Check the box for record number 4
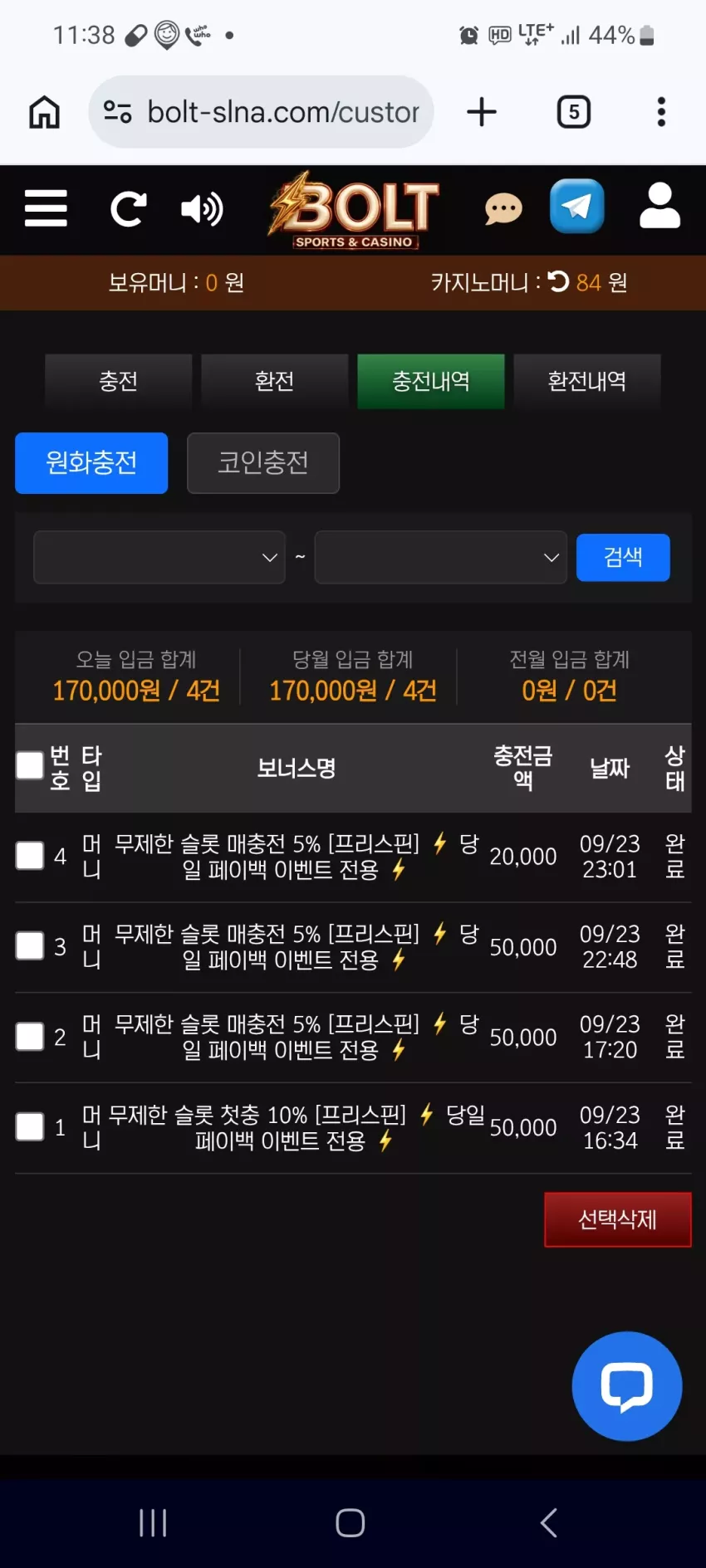 tap(30, 856)
